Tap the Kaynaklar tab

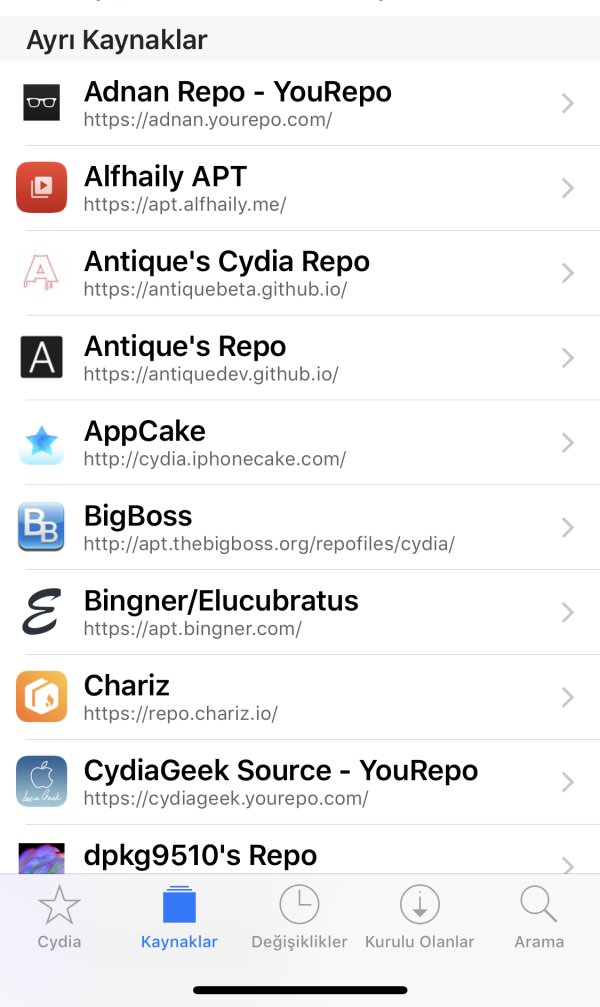[179, 917]
